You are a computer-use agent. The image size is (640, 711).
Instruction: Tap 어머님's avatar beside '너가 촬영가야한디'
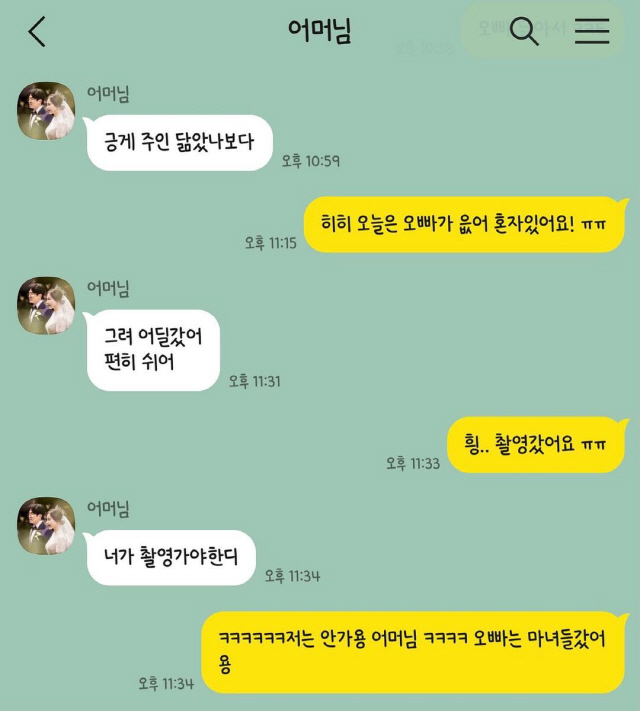tap(46, 525)
